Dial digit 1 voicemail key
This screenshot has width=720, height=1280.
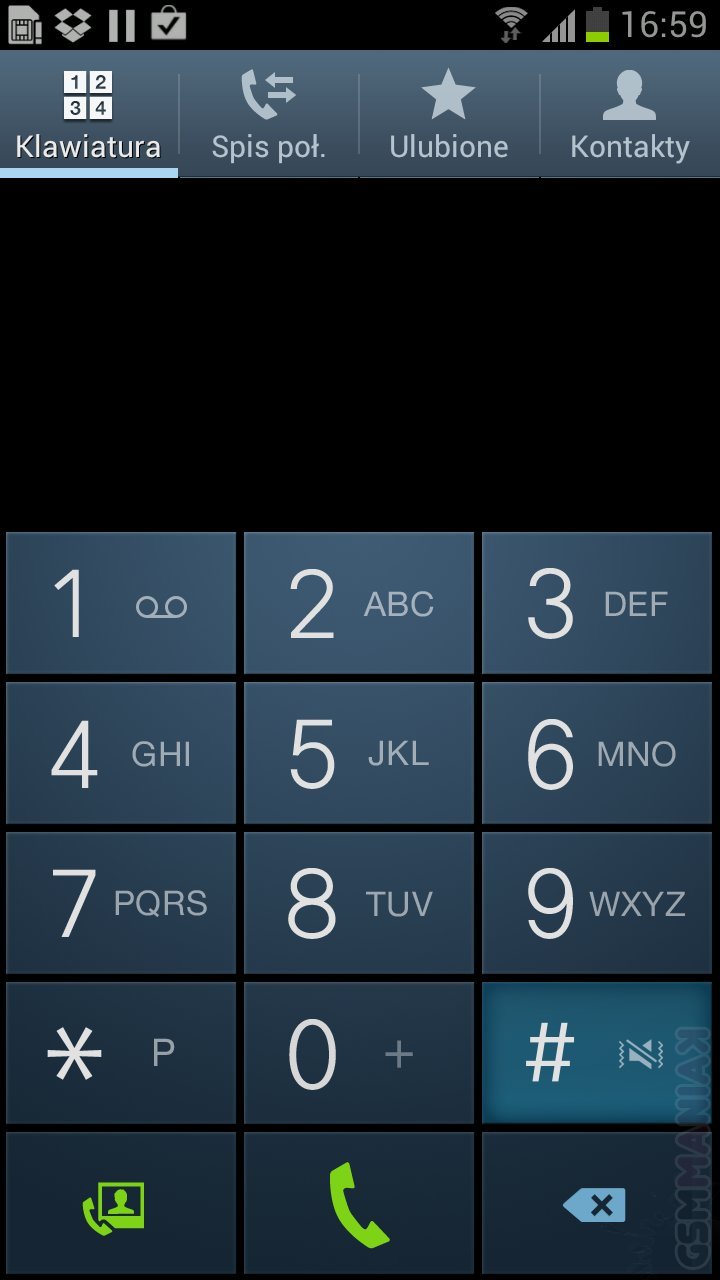click(x=121, y=603)
